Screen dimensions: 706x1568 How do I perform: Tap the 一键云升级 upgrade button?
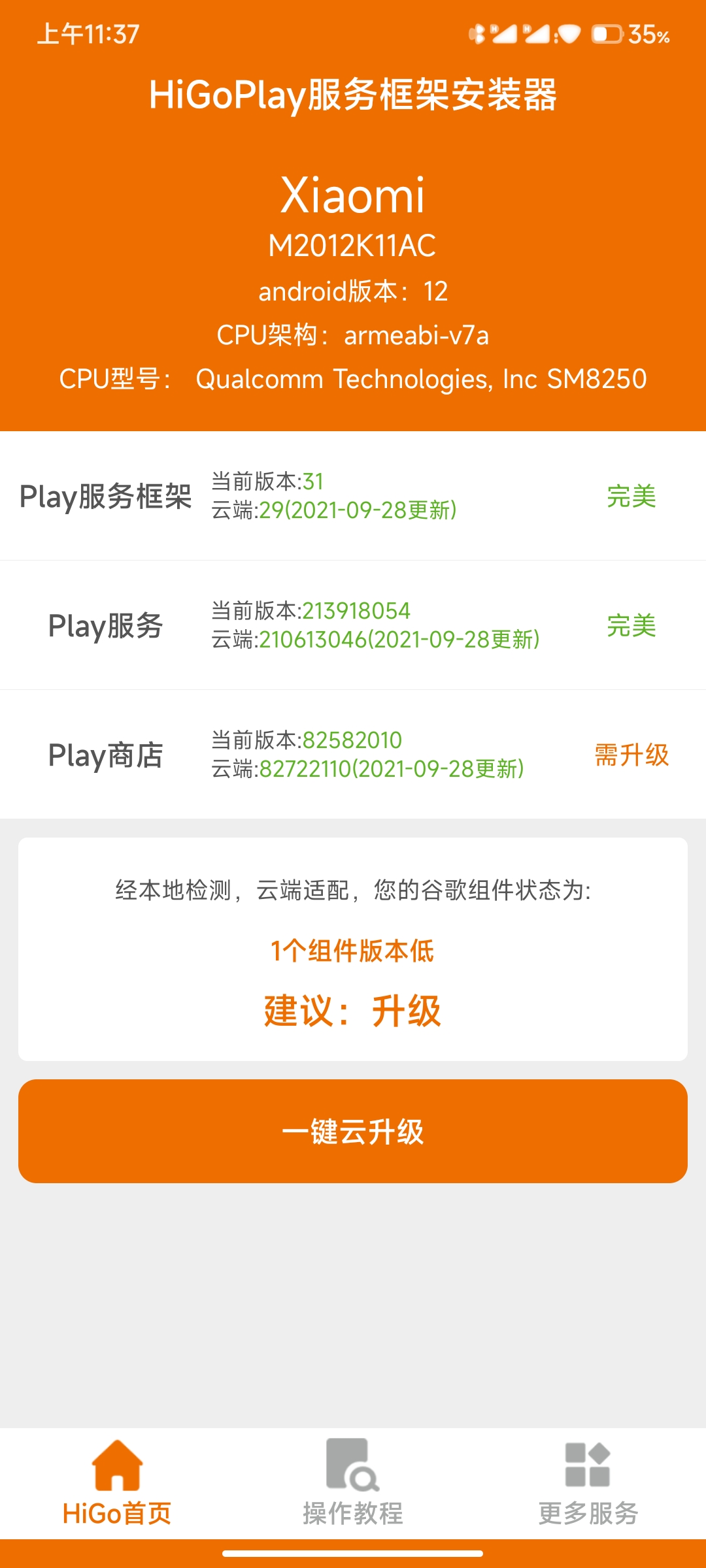353,1131
